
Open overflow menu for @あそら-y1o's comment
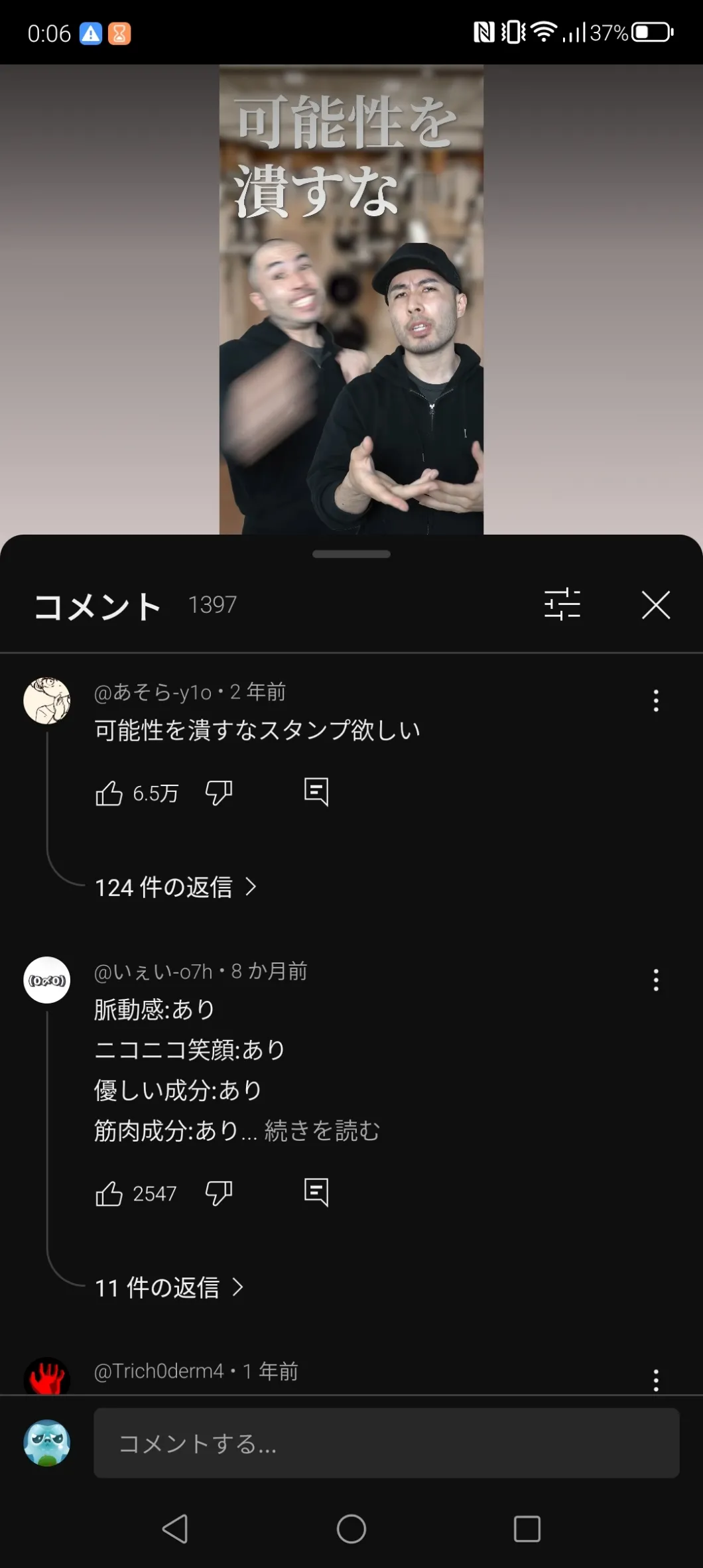655,701
